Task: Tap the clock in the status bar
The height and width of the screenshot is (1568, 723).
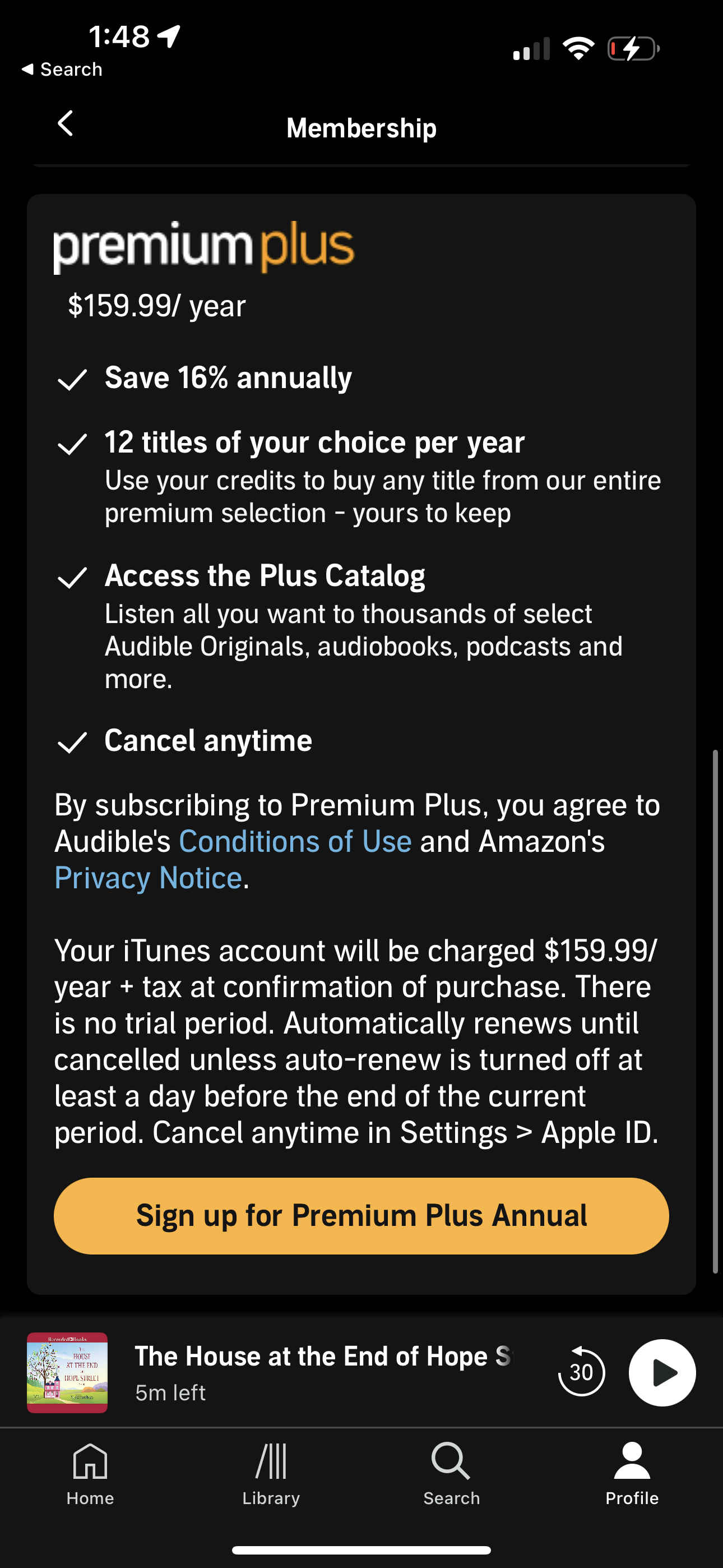Action: [x=119, y=36]
